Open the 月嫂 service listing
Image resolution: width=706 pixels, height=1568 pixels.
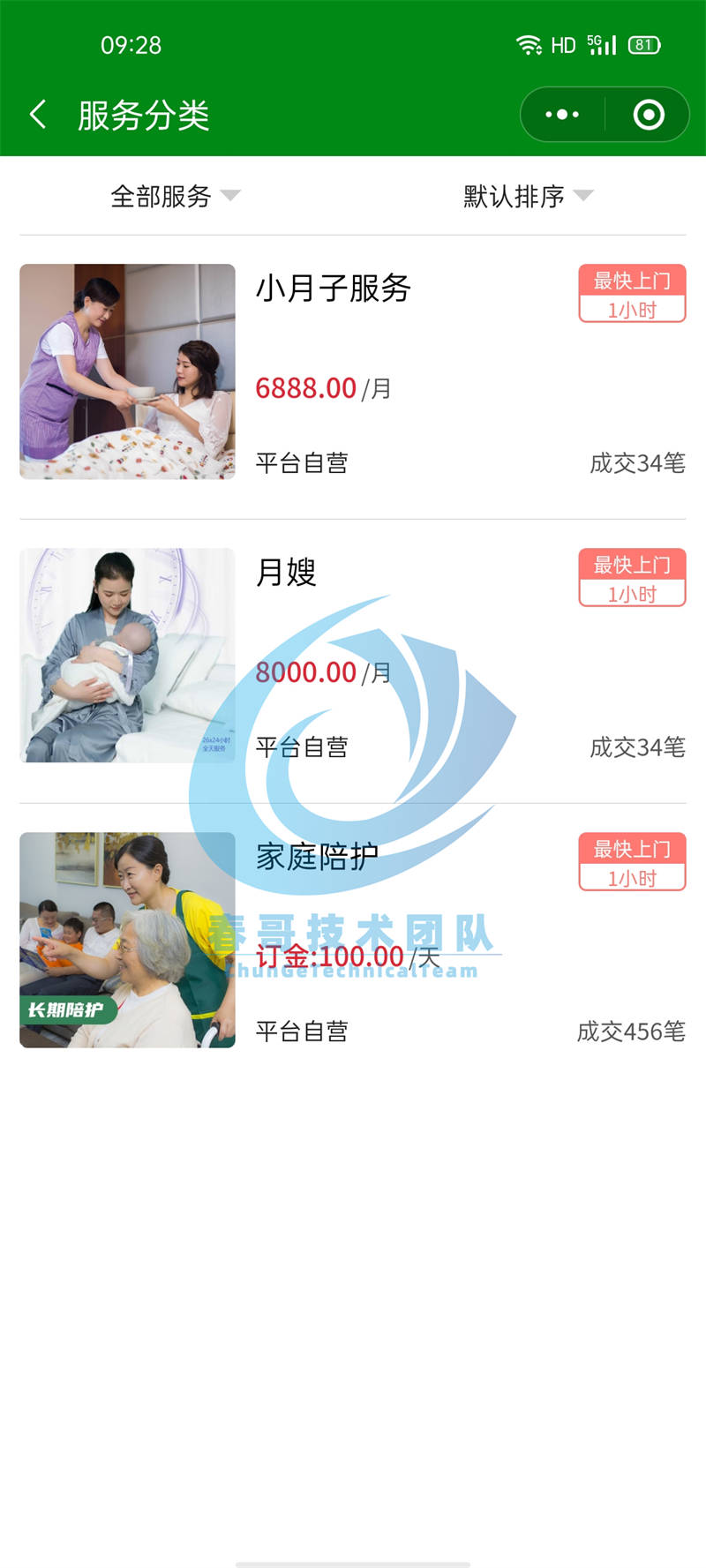(x=286, y=573)
